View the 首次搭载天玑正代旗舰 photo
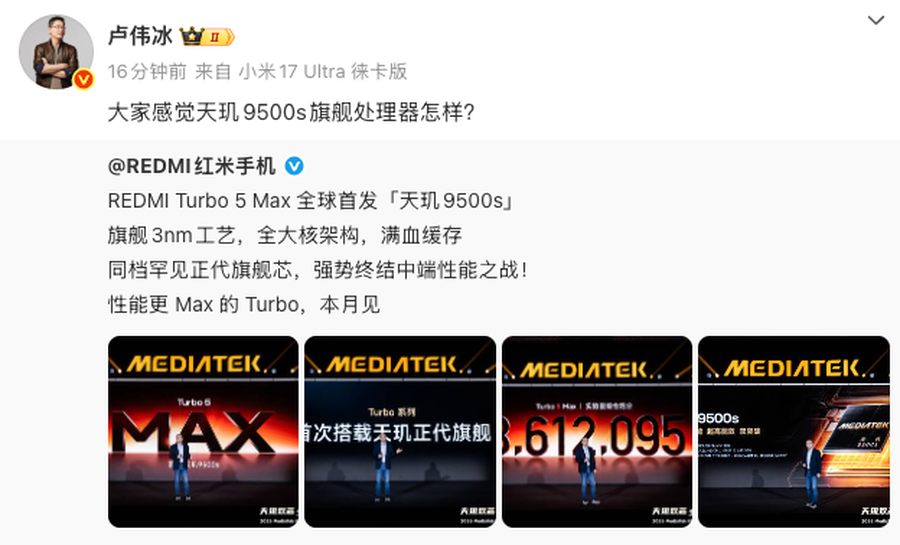 pos(400,431)
